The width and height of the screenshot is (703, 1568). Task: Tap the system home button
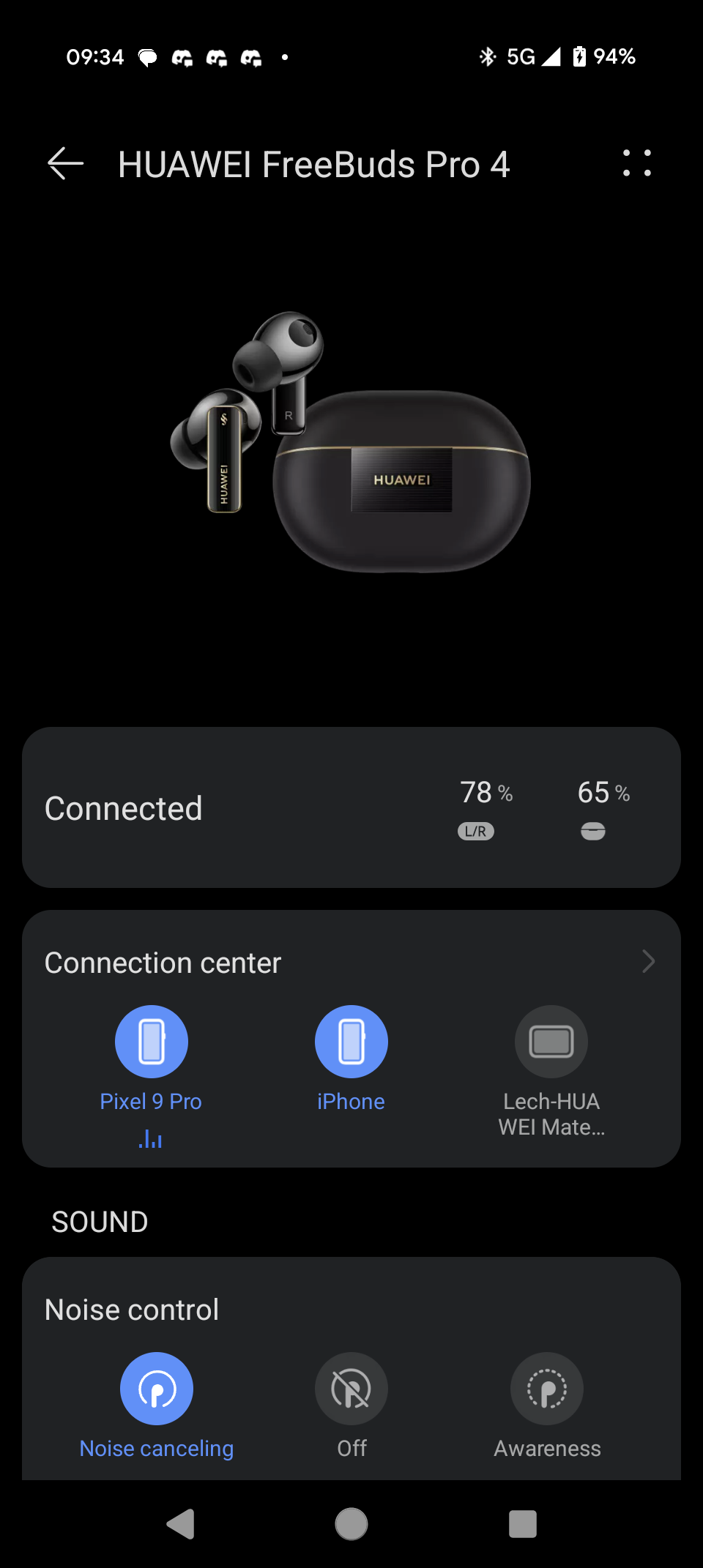click(x=351, y=1524)
